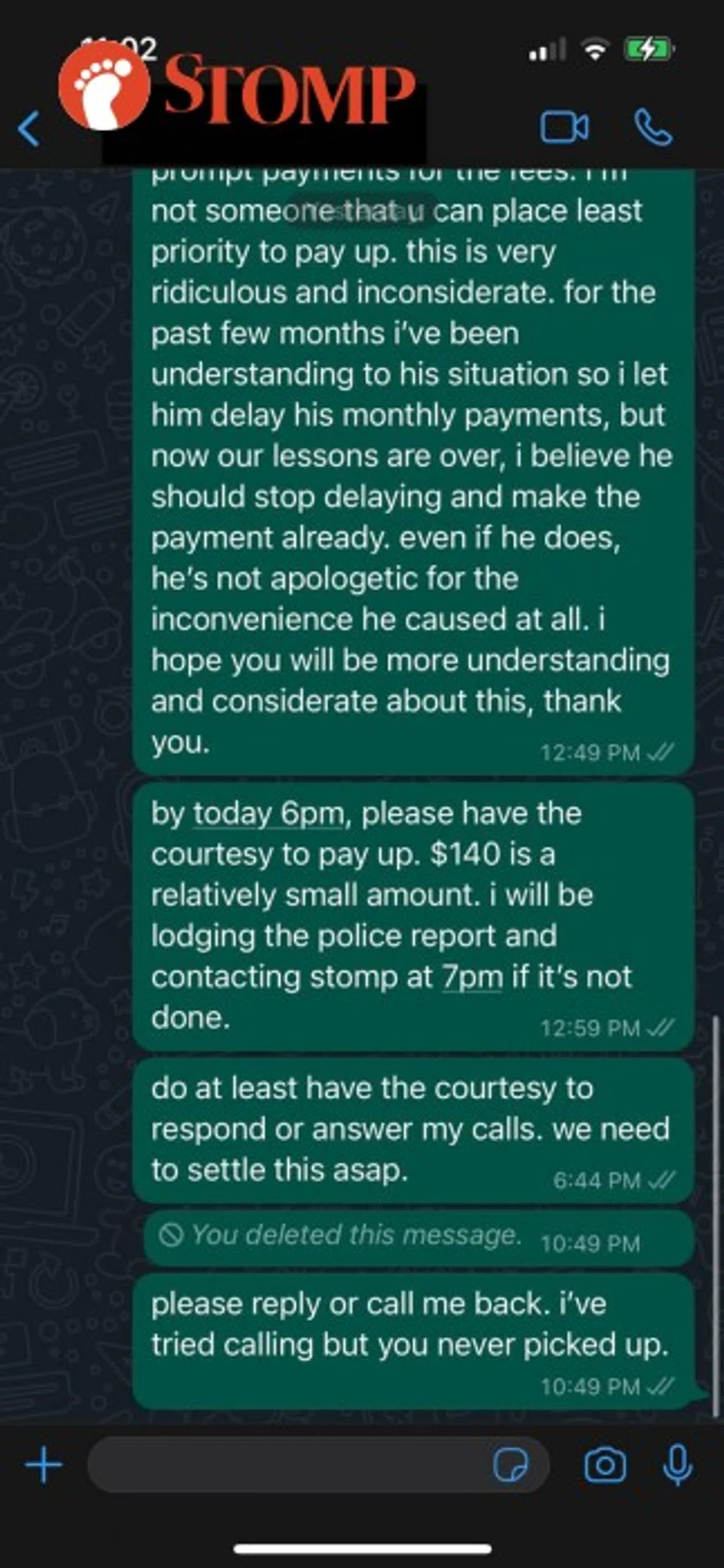Go back to the chat list
724x1568 pixels.
(x=29, y=128)
